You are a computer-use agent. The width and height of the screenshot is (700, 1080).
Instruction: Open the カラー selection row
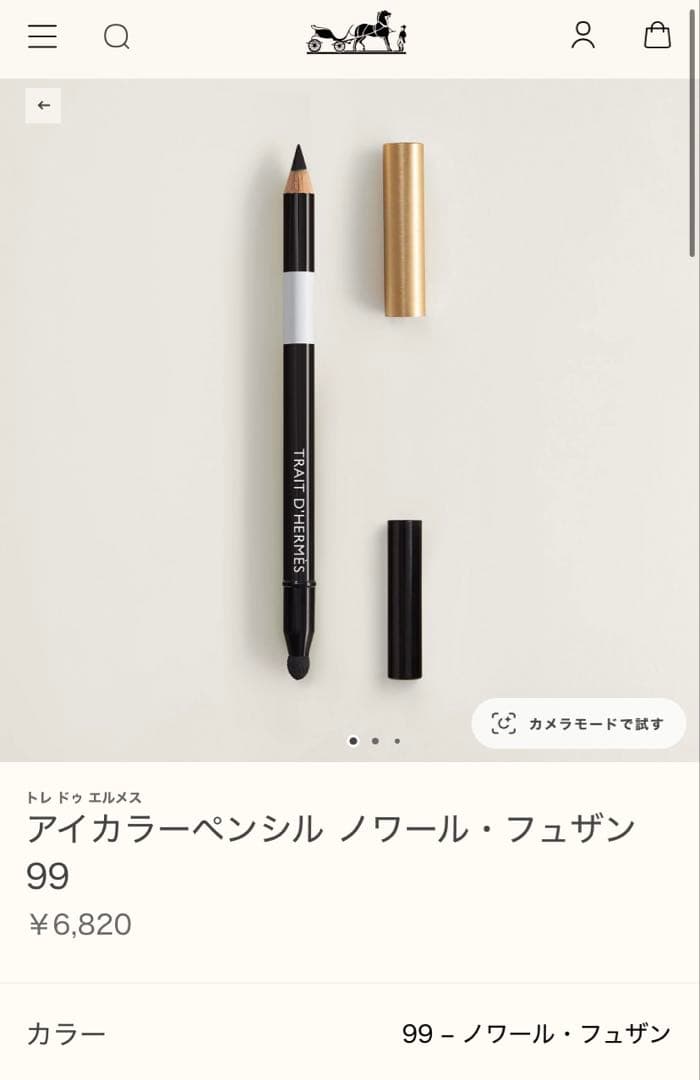click(350, 1033)
